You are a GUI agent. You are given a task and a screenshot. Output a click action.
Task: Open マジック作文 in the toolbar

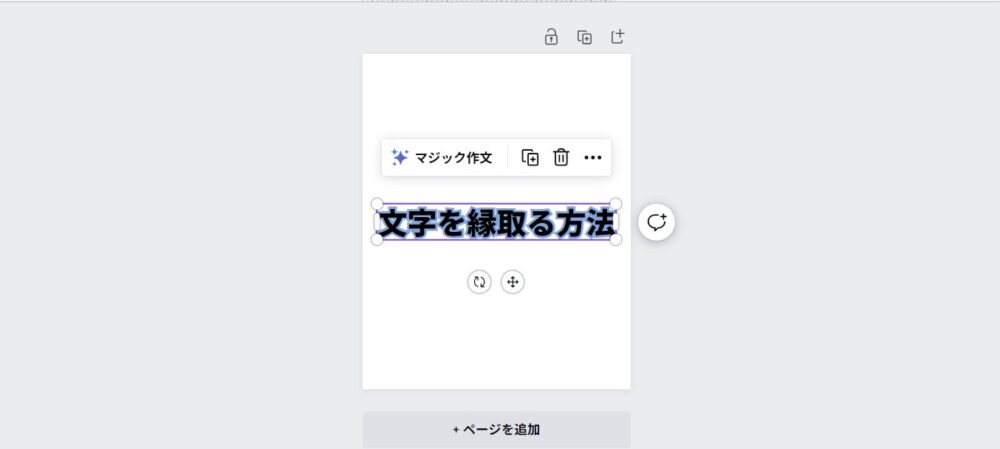[x=442, y=158]
